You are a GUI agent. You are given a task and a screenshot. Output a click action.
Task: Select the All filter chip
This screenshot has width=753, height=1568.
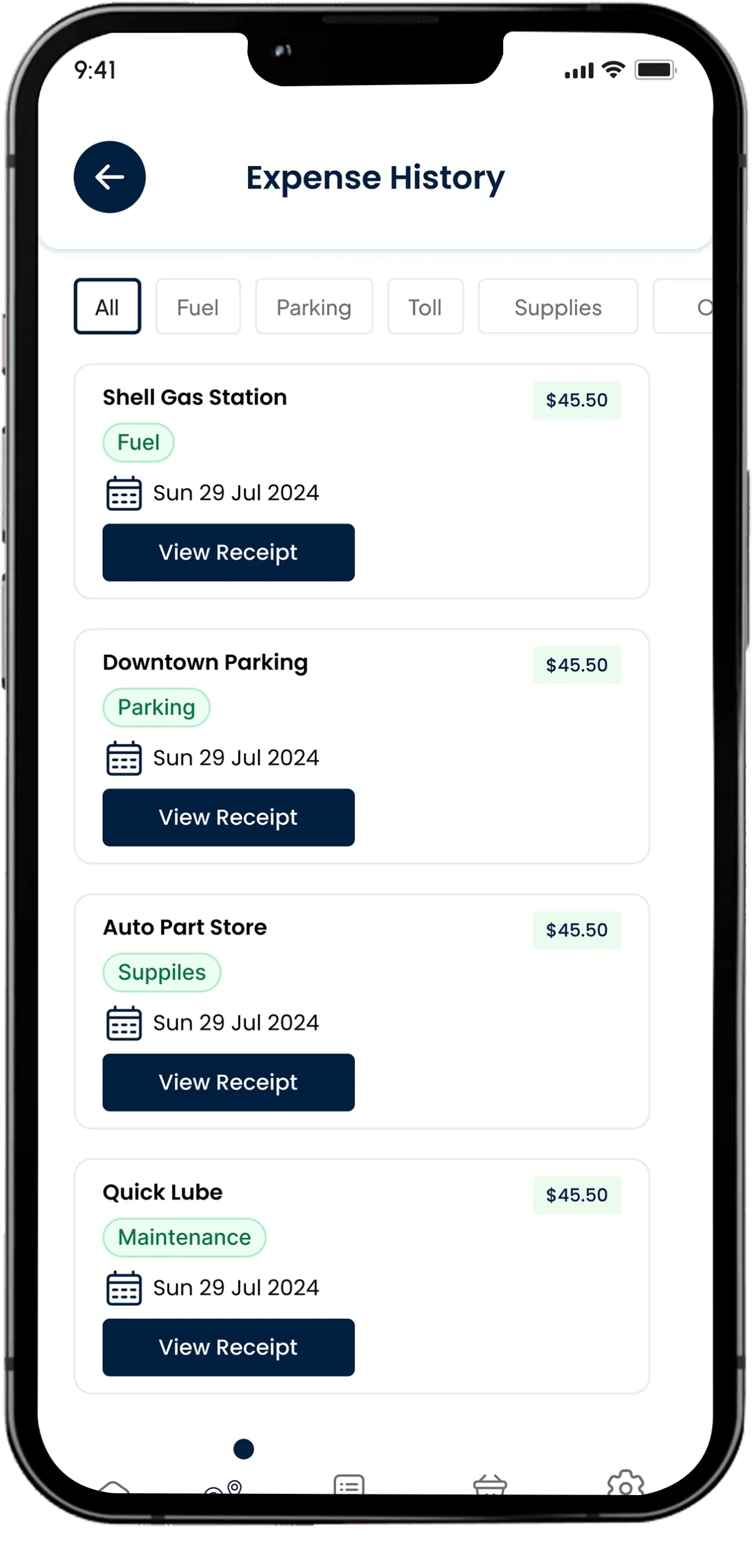pyautogui.click(x=107, y=307)
